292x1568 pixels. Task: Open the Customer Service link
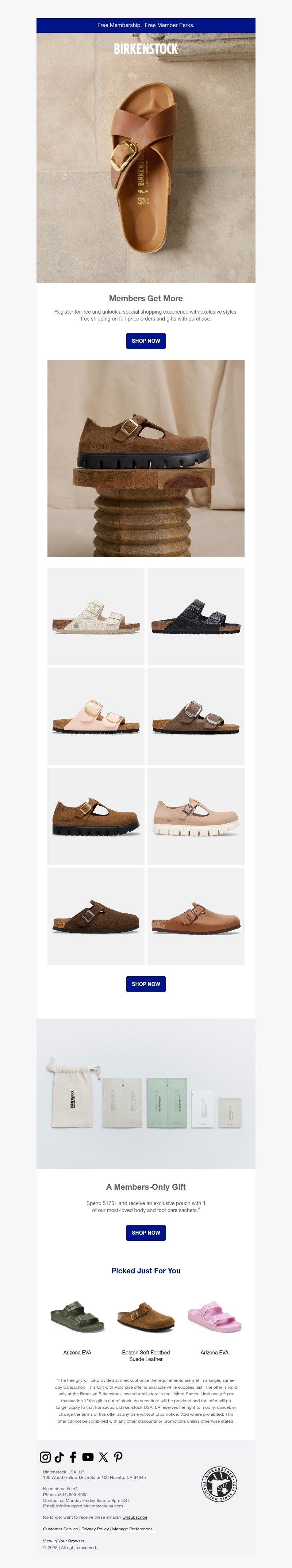click(x=60, y=1529)
